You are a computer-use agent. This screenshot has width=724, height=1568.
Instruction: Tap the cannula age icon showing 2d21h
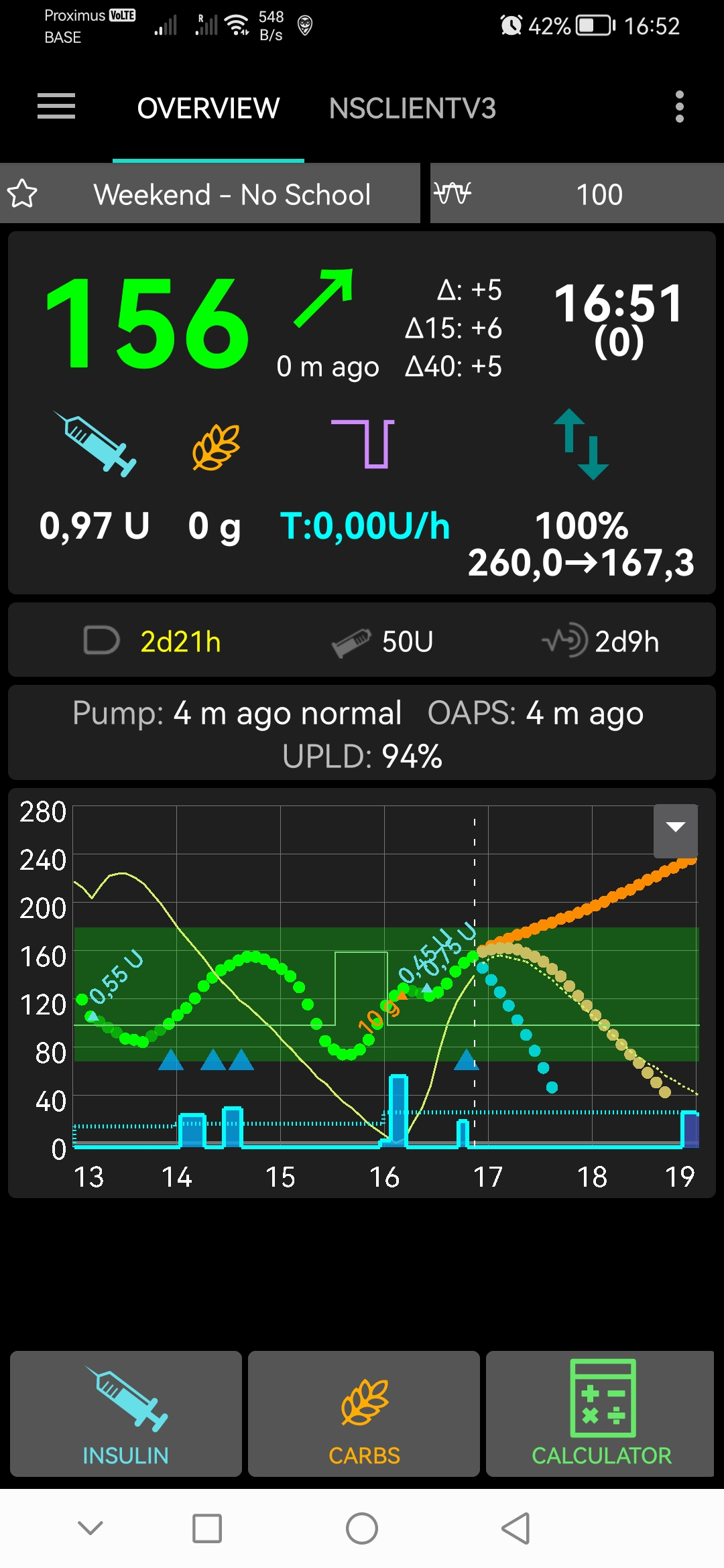102,641
